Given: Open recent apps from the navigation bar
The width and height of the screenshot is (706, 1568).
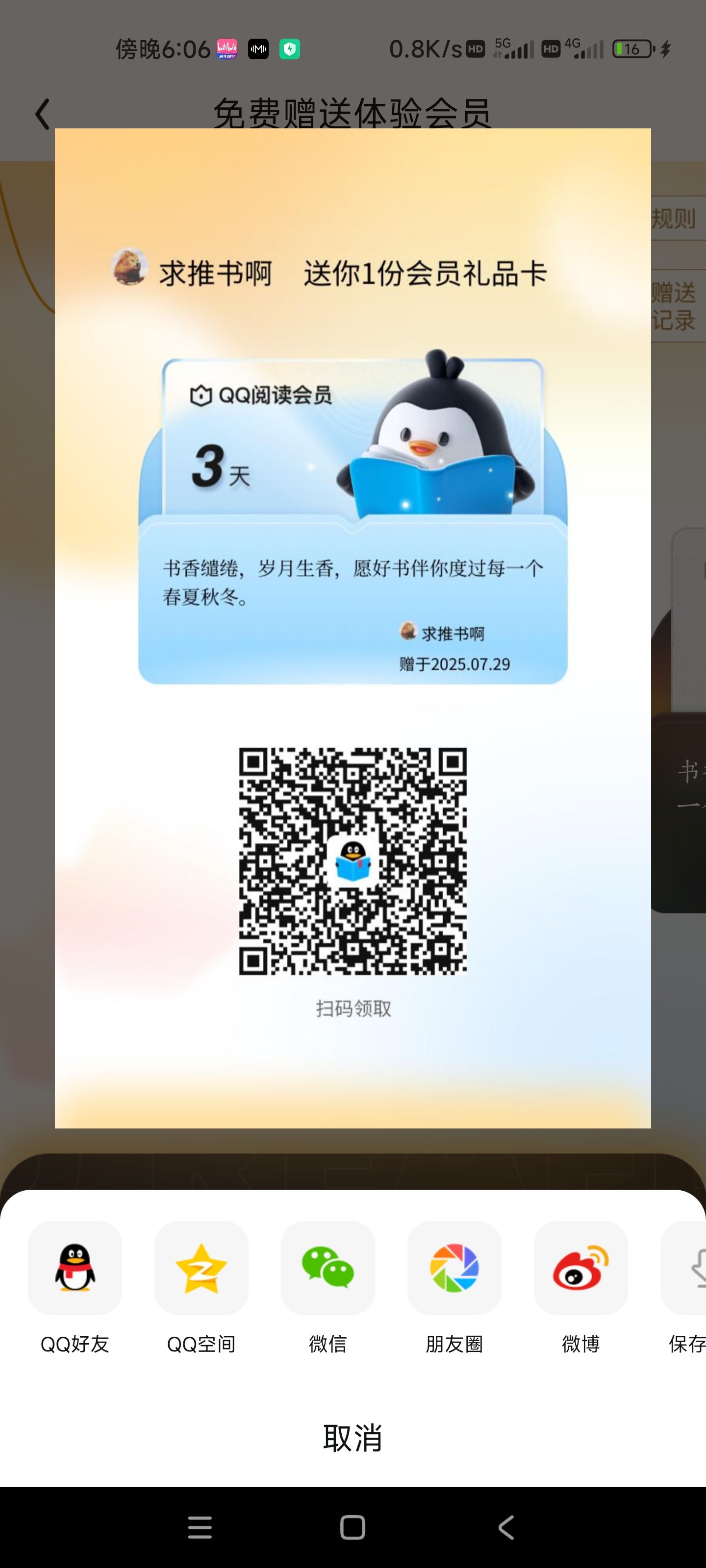Looking at the screenshot, I should 200,1527.
